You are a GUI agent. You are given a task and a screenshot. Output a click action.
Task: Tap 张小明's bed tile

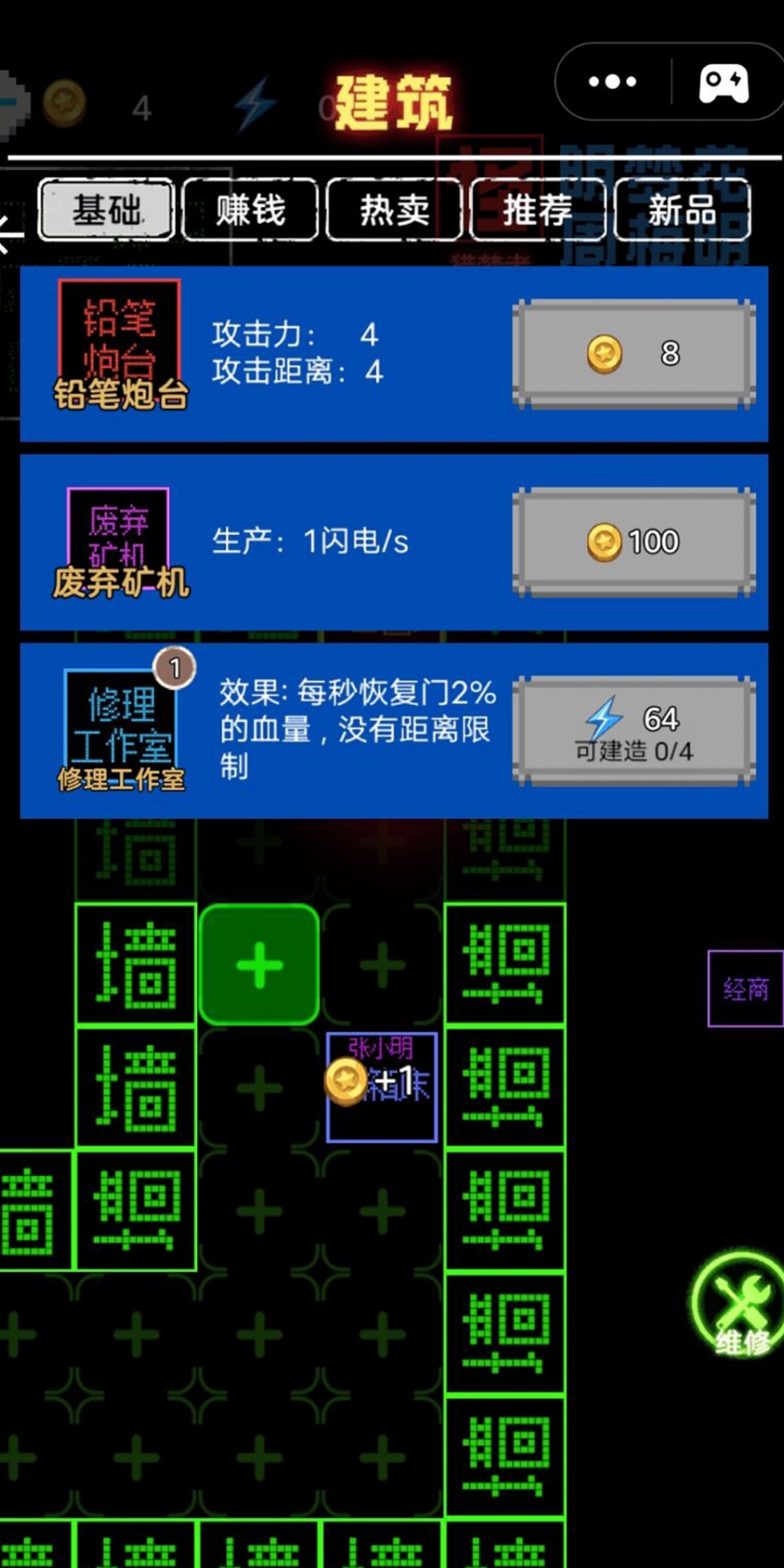click(x=382, y=1086)
